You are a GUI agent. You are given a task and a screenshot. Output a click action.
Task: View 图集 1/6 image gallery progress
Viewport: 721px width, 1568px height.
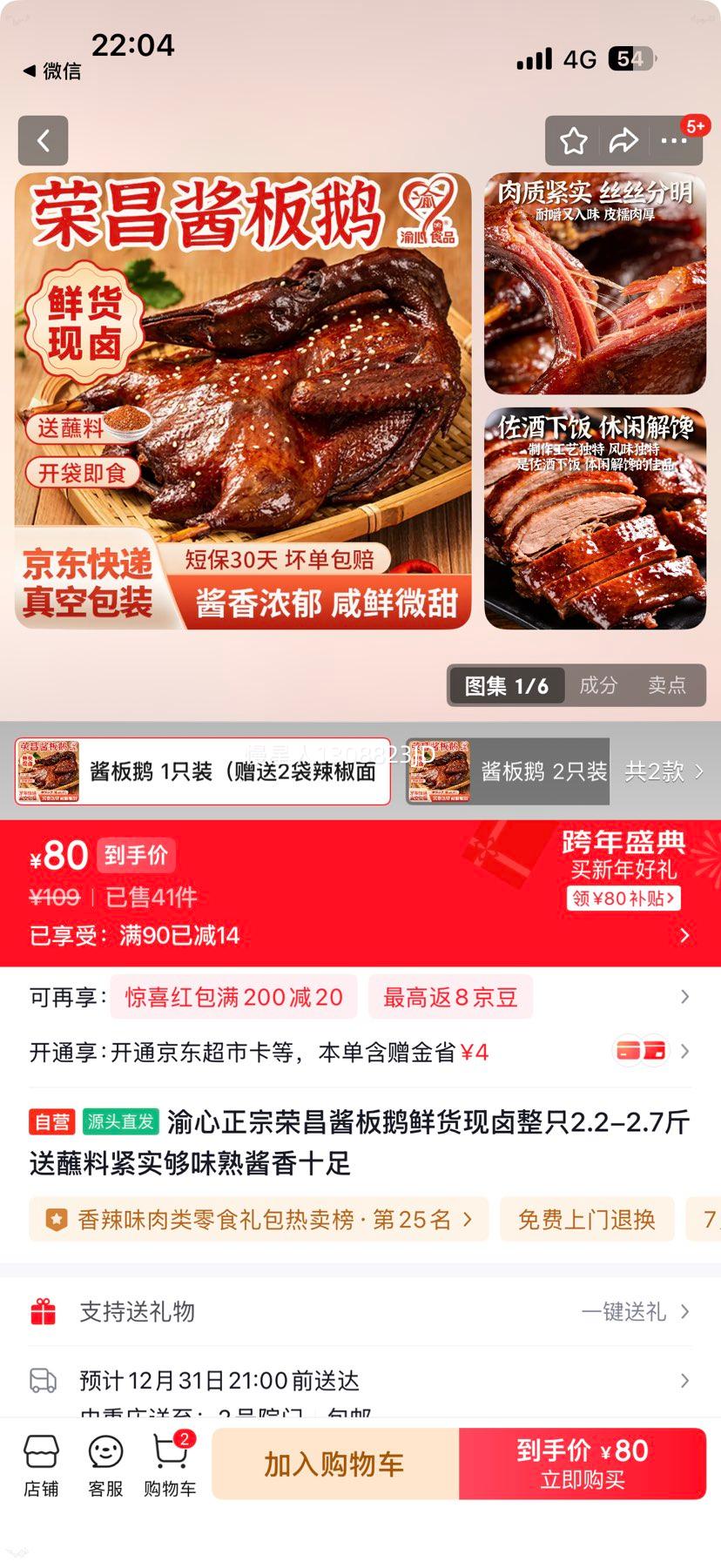pyautogui.click(x=506, y=685)
